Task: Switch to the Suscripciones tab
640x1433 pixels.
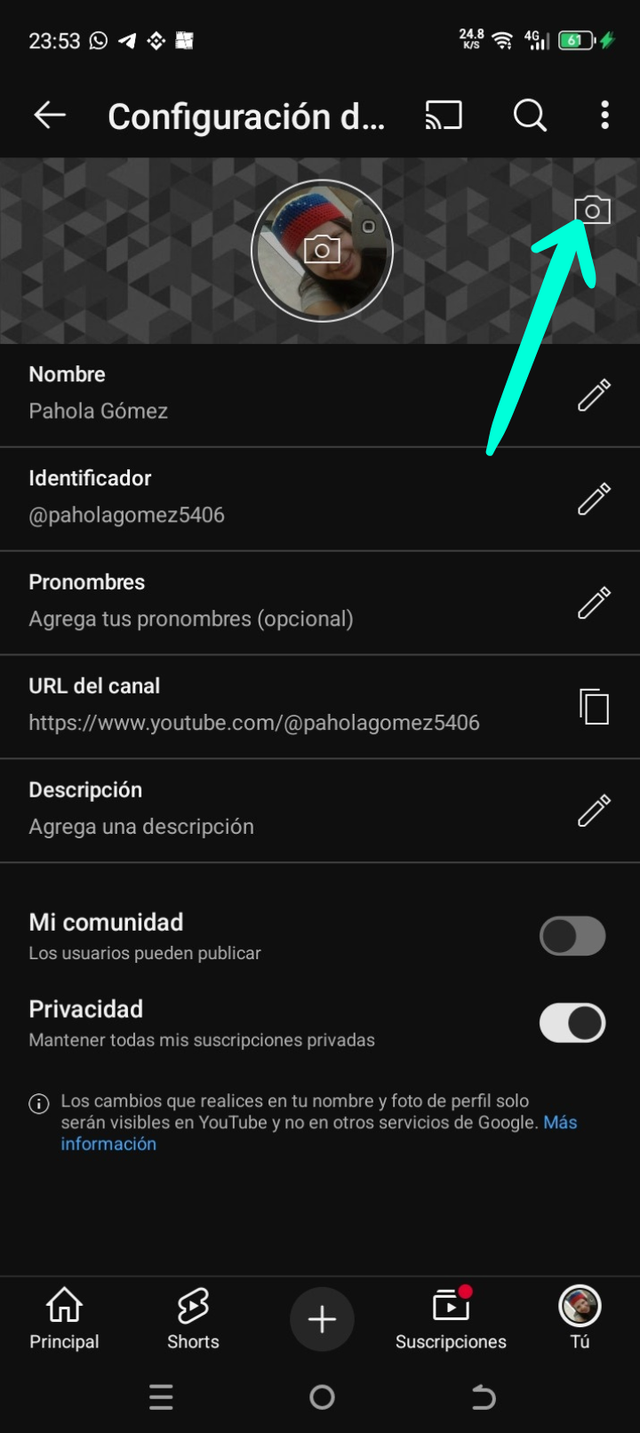Action: coord(451,1319)
